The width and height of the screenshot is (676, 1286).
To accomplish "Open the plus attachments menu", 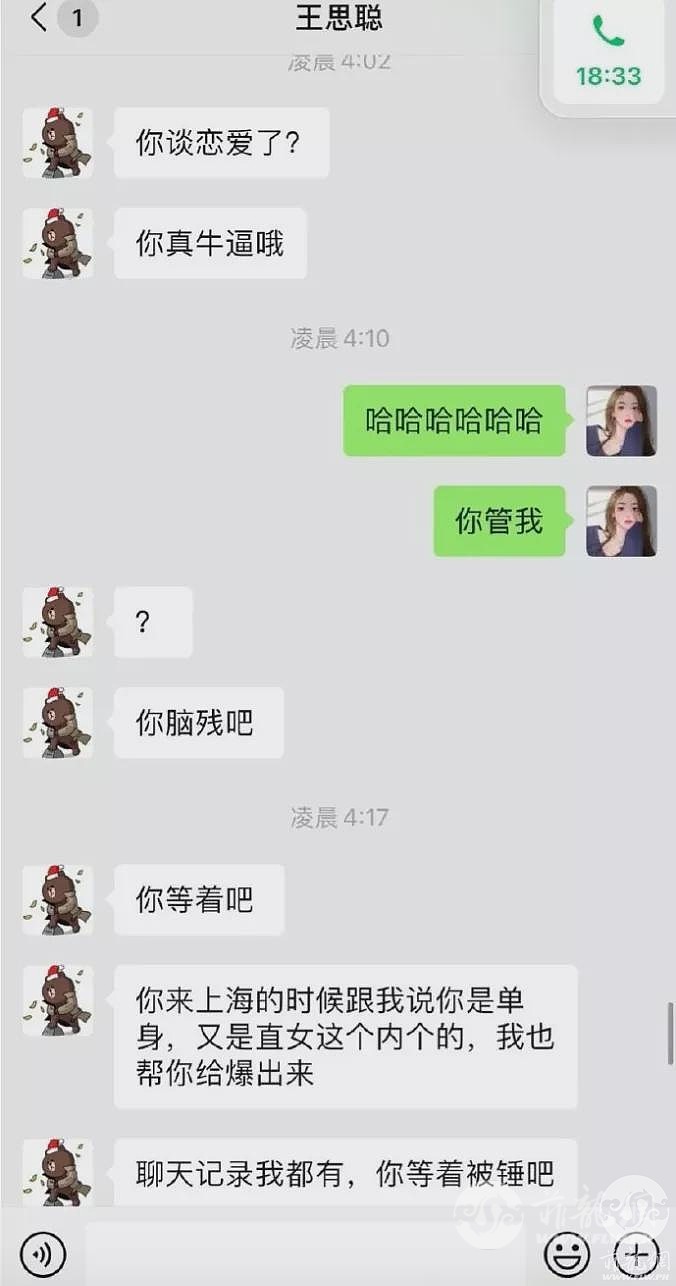I will (637, 1252).
